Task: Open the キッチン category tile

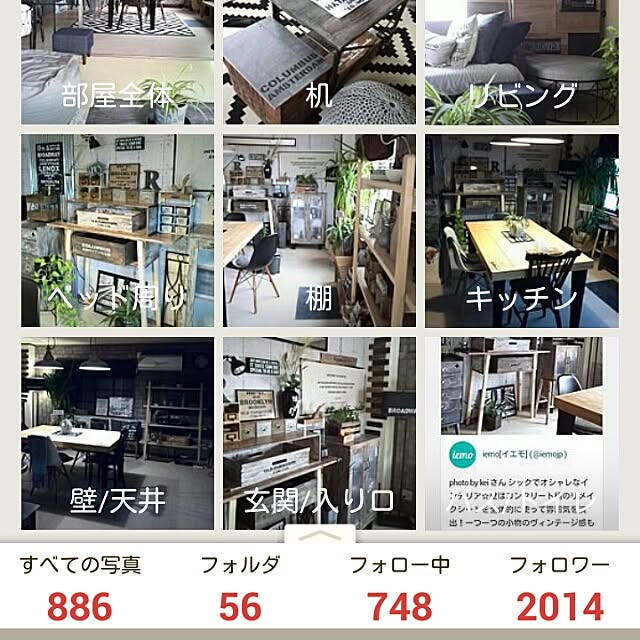Action: (x=521, y=231)
